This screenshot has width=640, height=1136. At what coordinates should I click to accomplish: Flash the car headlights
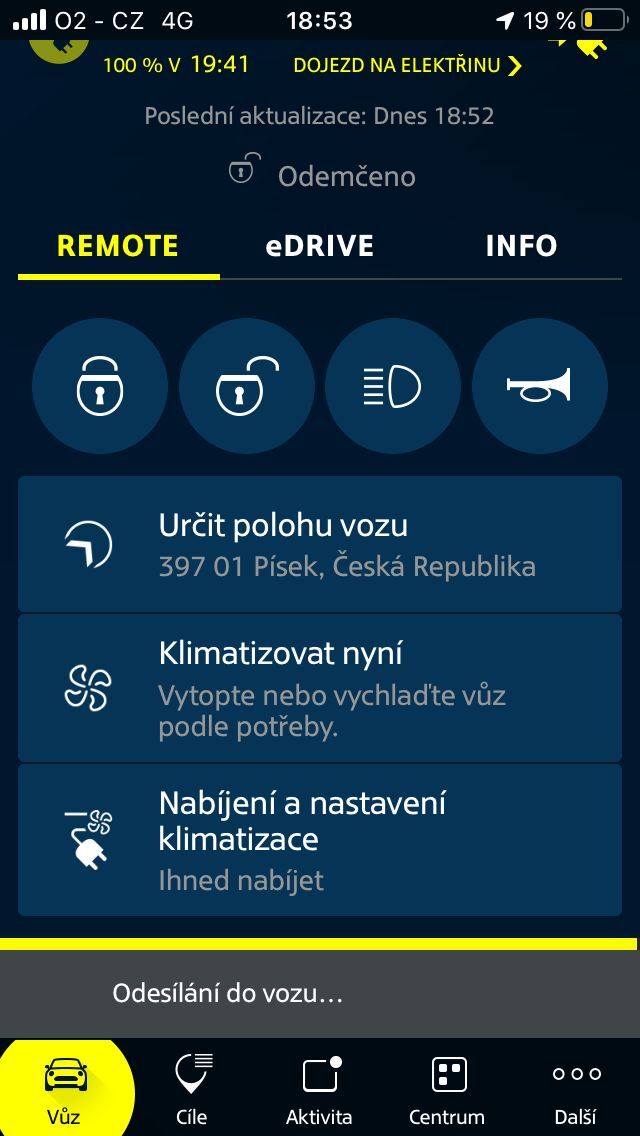[393, 386]
